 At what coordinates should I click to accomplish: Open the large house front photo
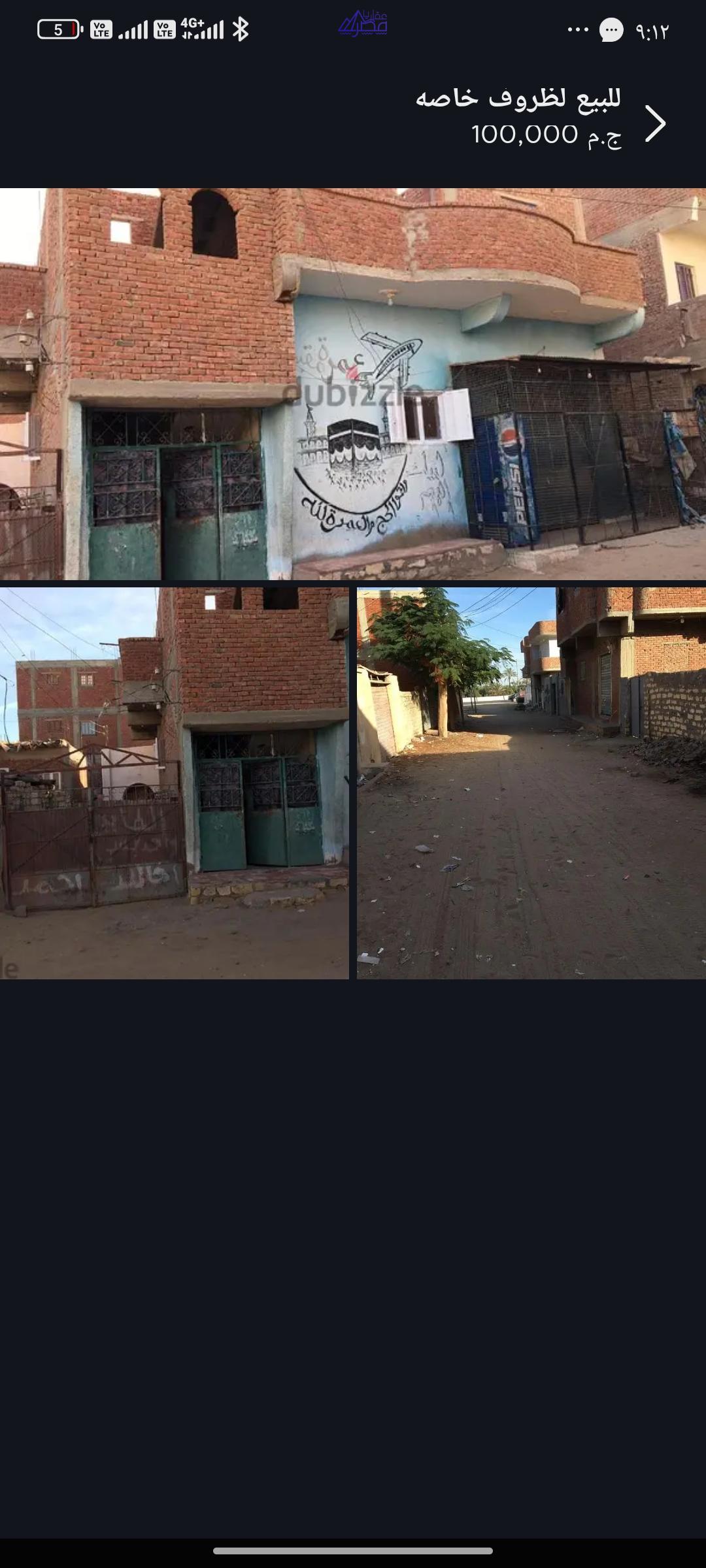click(x=353, y=384)
